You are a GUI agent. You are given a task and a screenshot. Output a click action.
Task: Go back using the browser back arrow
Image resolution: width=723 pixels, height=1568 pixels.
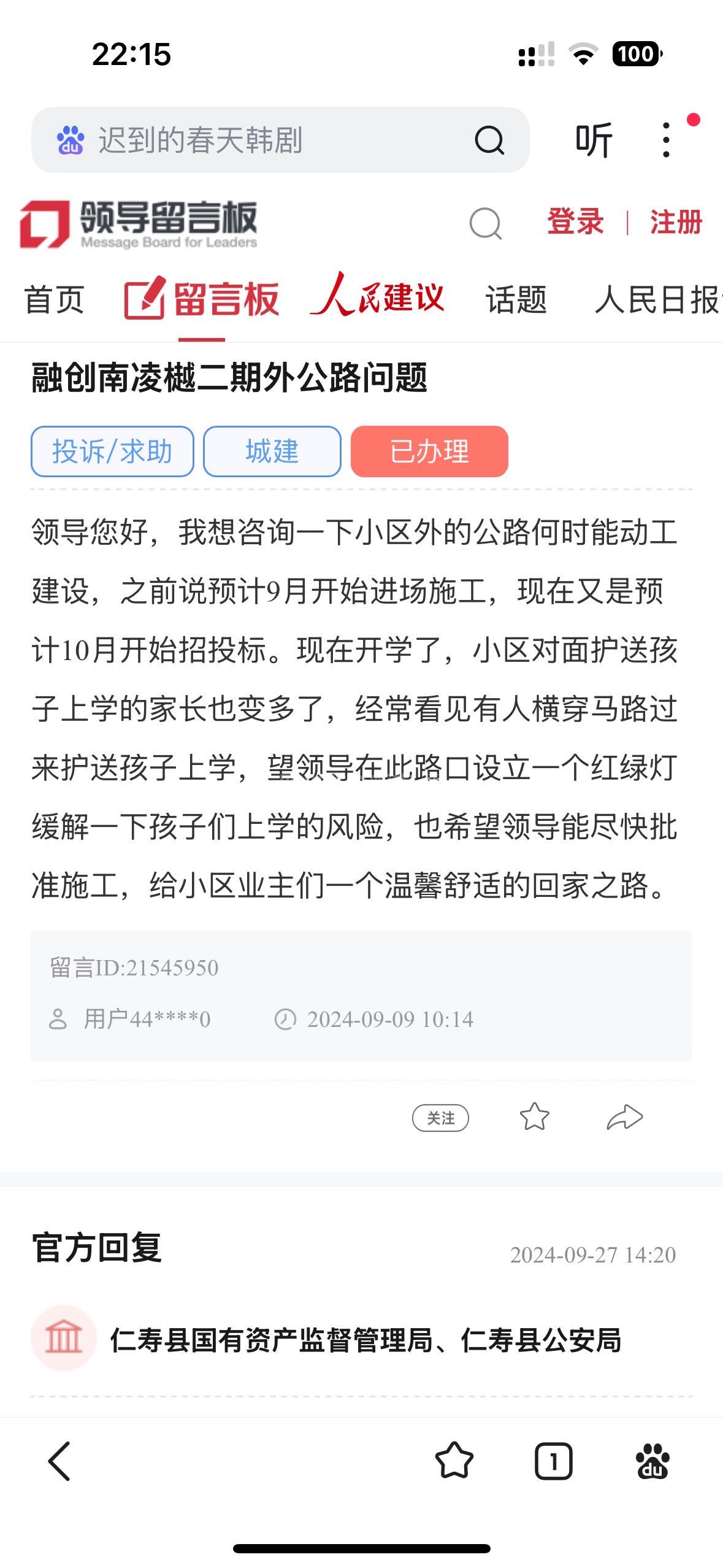59,1461
